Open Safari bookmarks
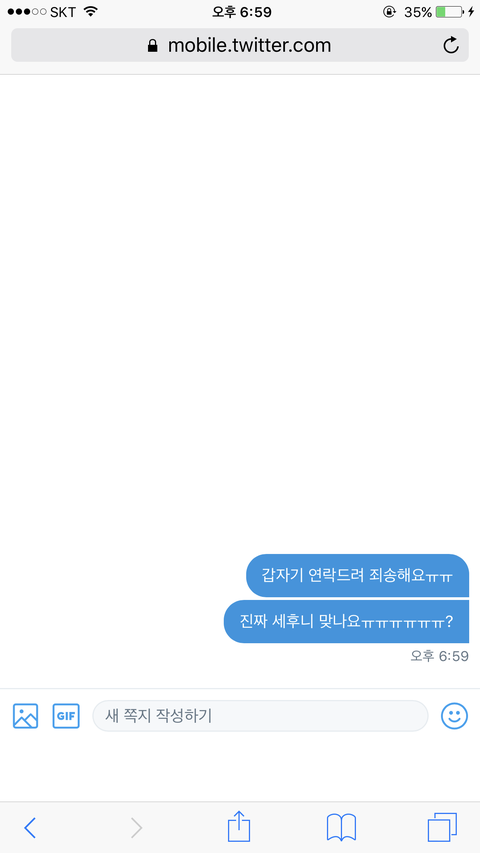The width and height of the screenshot is (480, 853). click(x=341, y=827)
